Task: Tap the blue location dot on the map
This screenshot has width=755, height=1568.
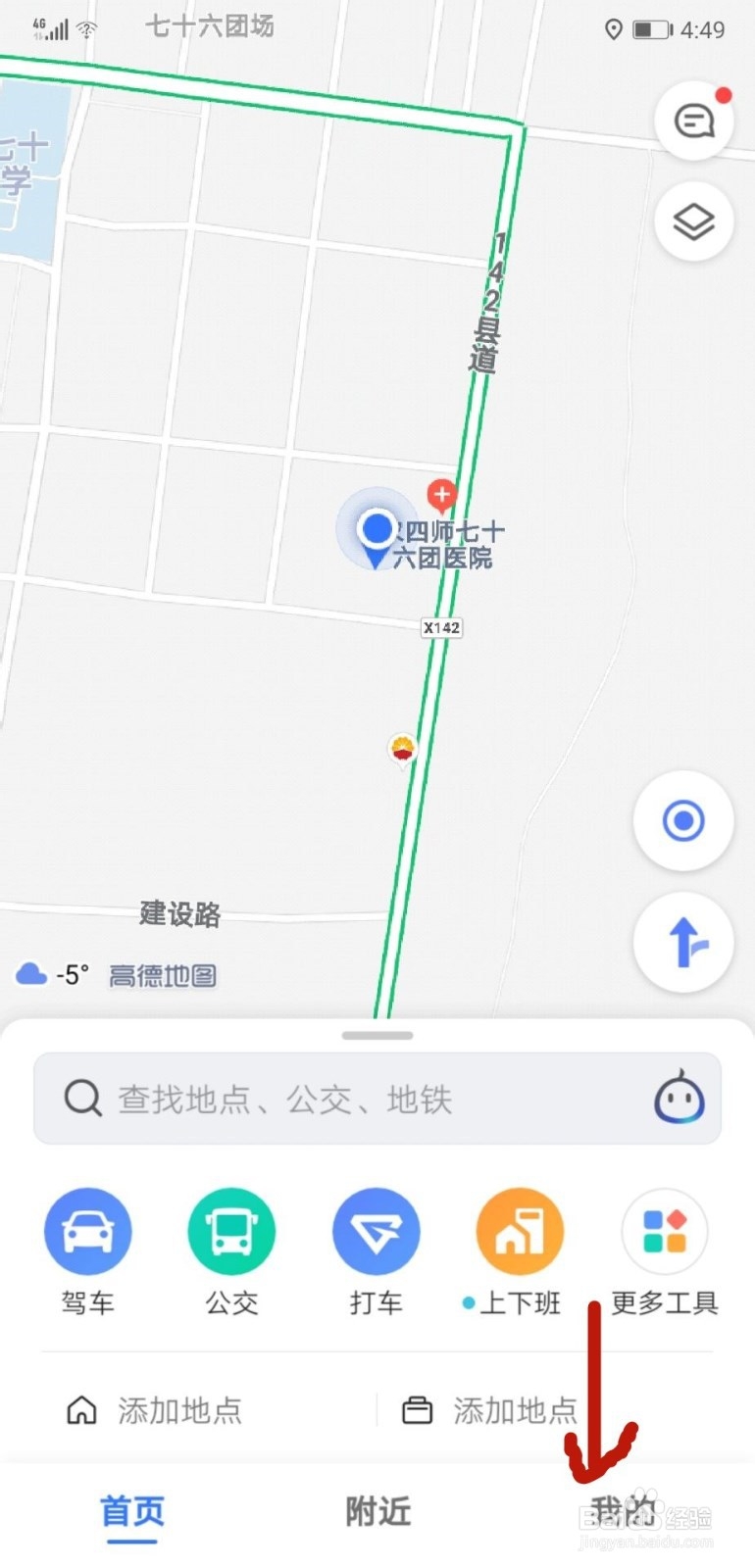Action: pos(377,529)
